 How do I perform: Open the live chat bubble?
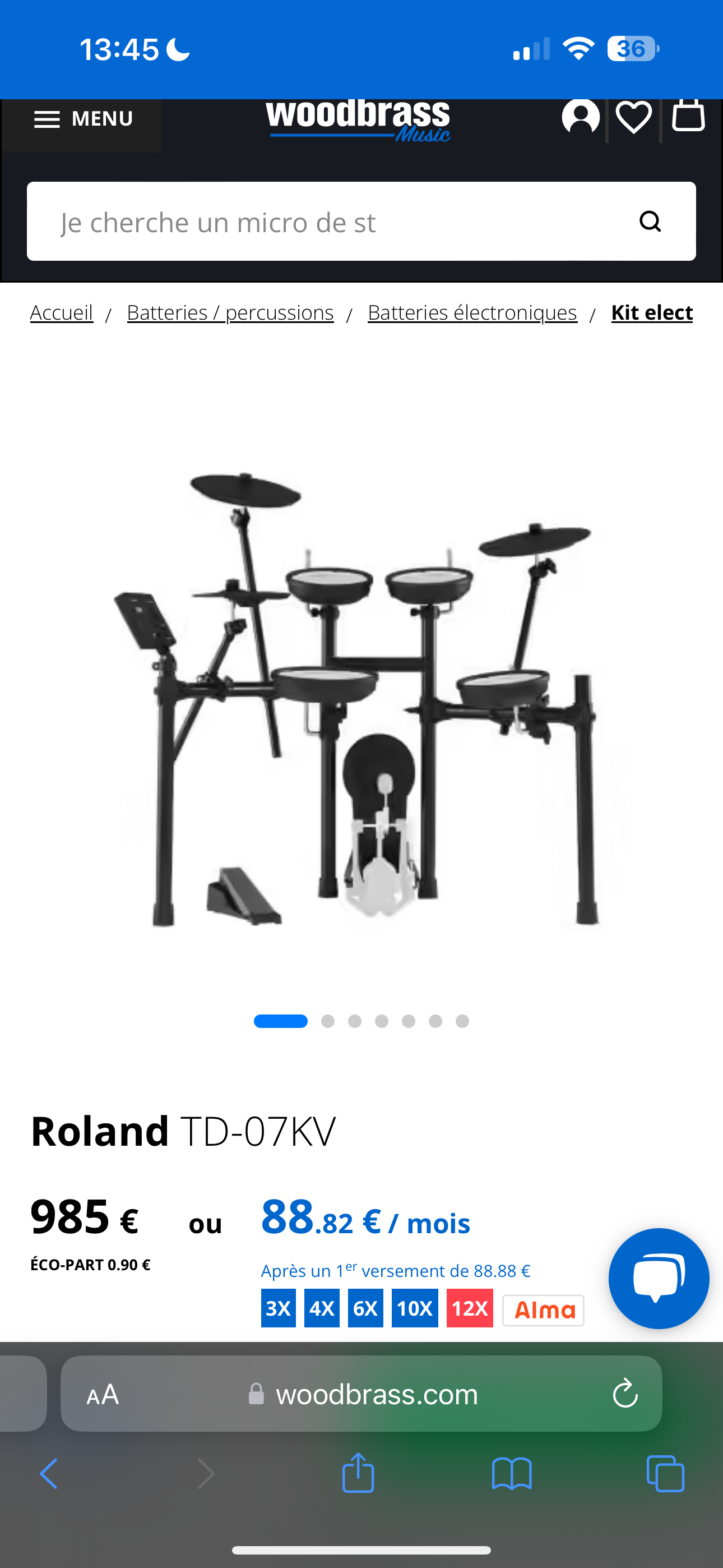coord(659,1278)
